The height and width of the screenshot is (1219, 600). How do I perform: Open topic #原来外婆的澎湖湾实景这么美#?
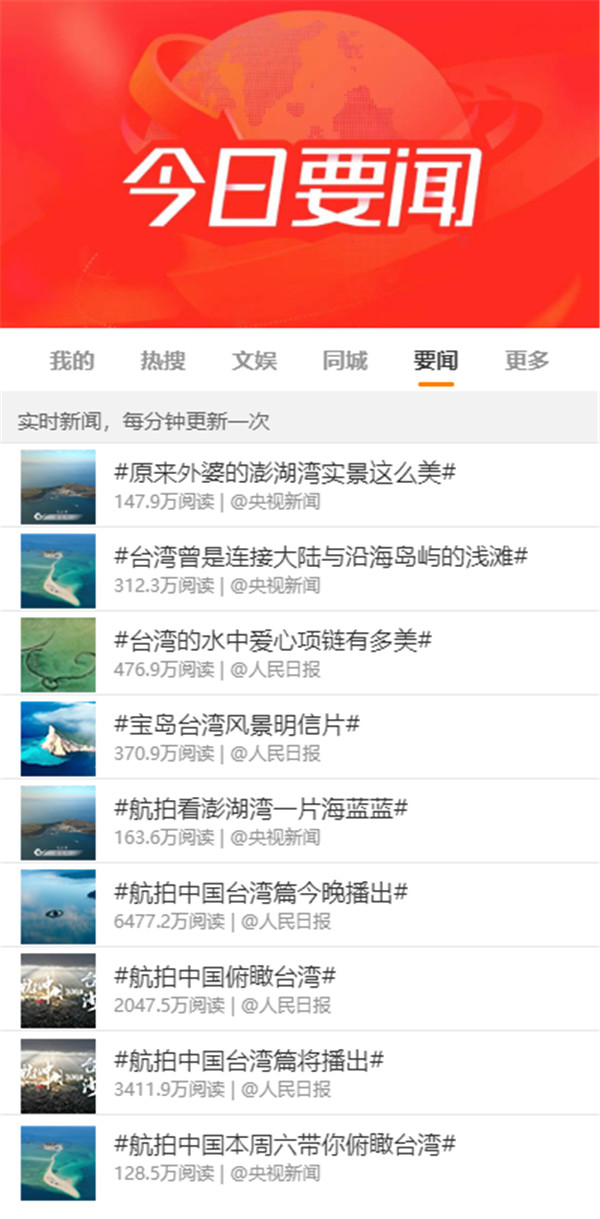pyautogui.click(x=300, y=486)
